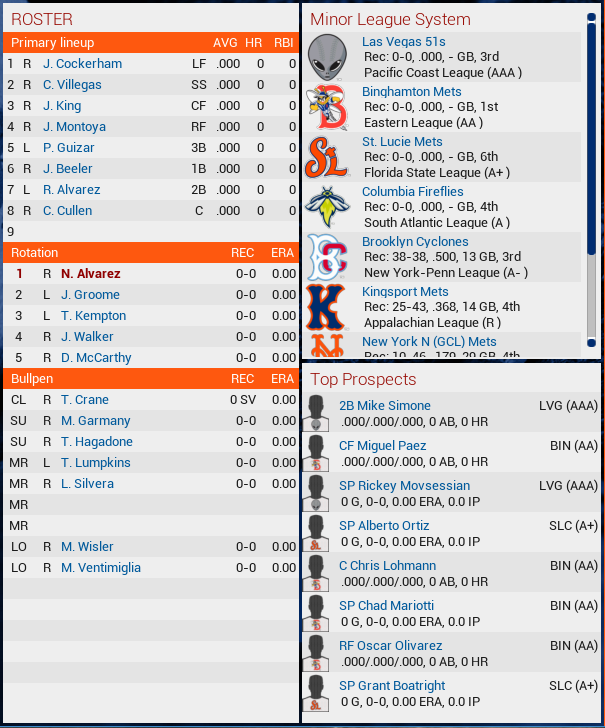The image size is (605, 728).
Task: View closer T. Crane's profile
Action: (x=85, y=400)
